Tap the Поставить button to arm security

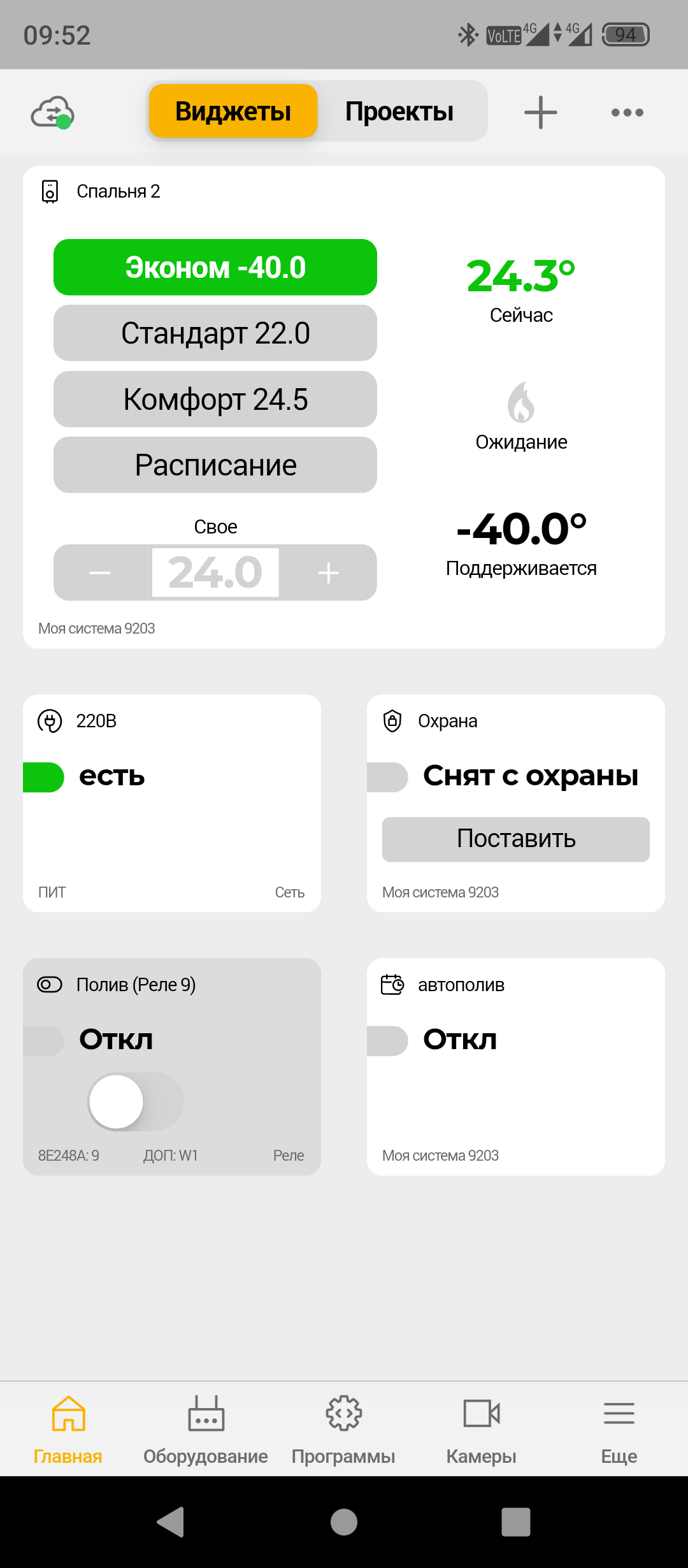point(515,839)
